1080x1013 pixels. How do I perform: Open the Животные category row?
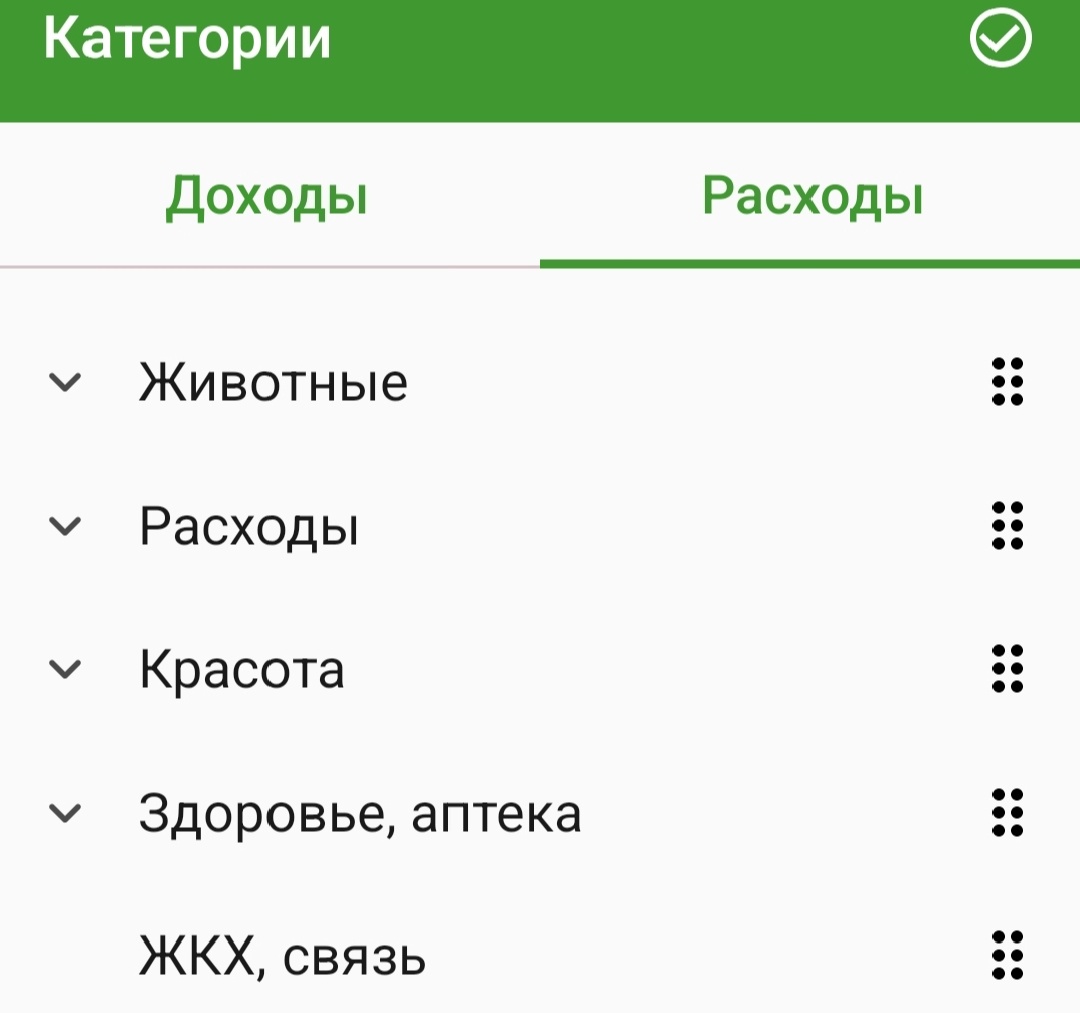point(540,382)
